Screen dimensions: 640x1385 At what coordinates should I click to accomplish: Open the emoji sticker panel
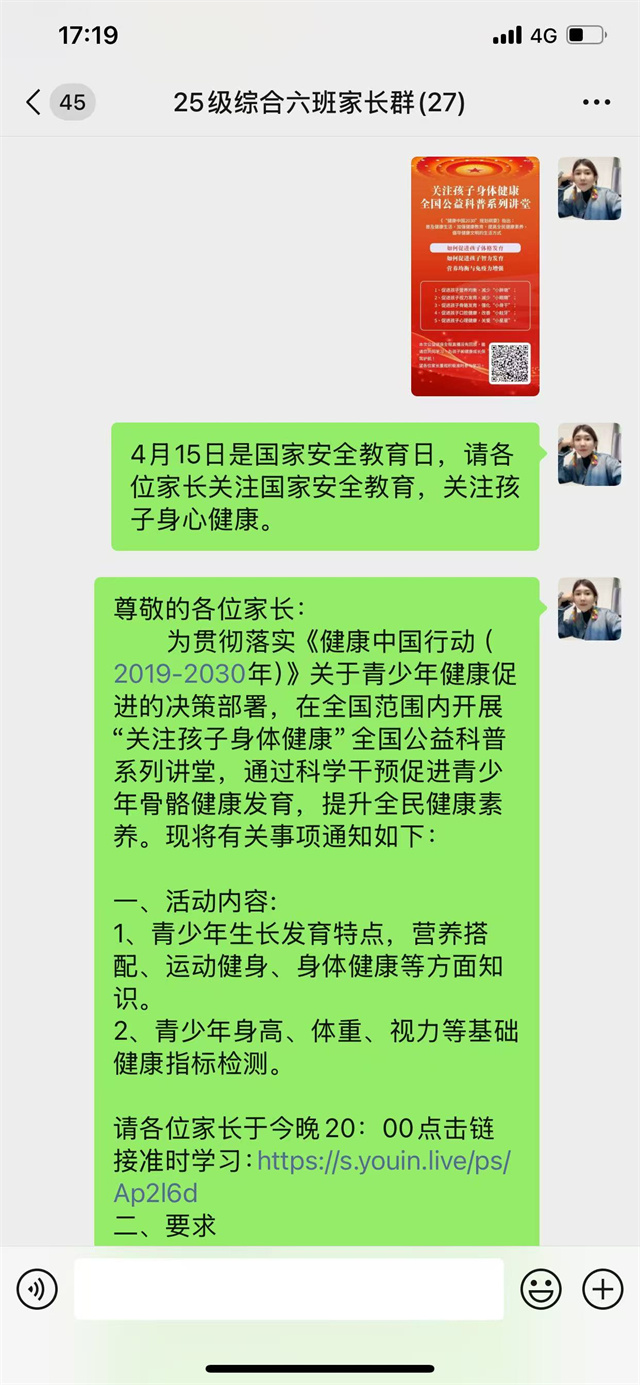click(541, 1289)
